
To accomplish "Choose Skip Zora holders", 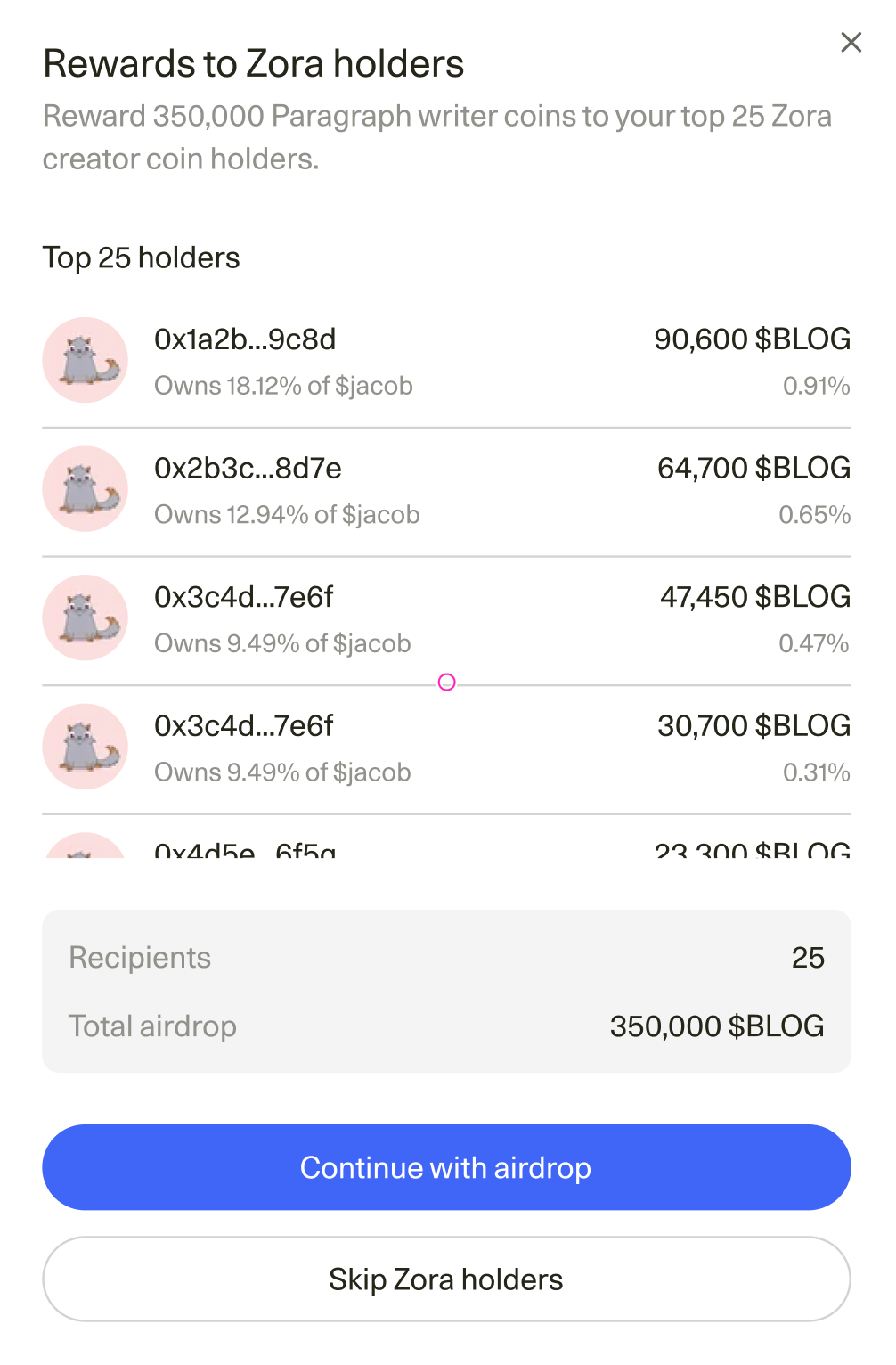I will point(446,1279).
